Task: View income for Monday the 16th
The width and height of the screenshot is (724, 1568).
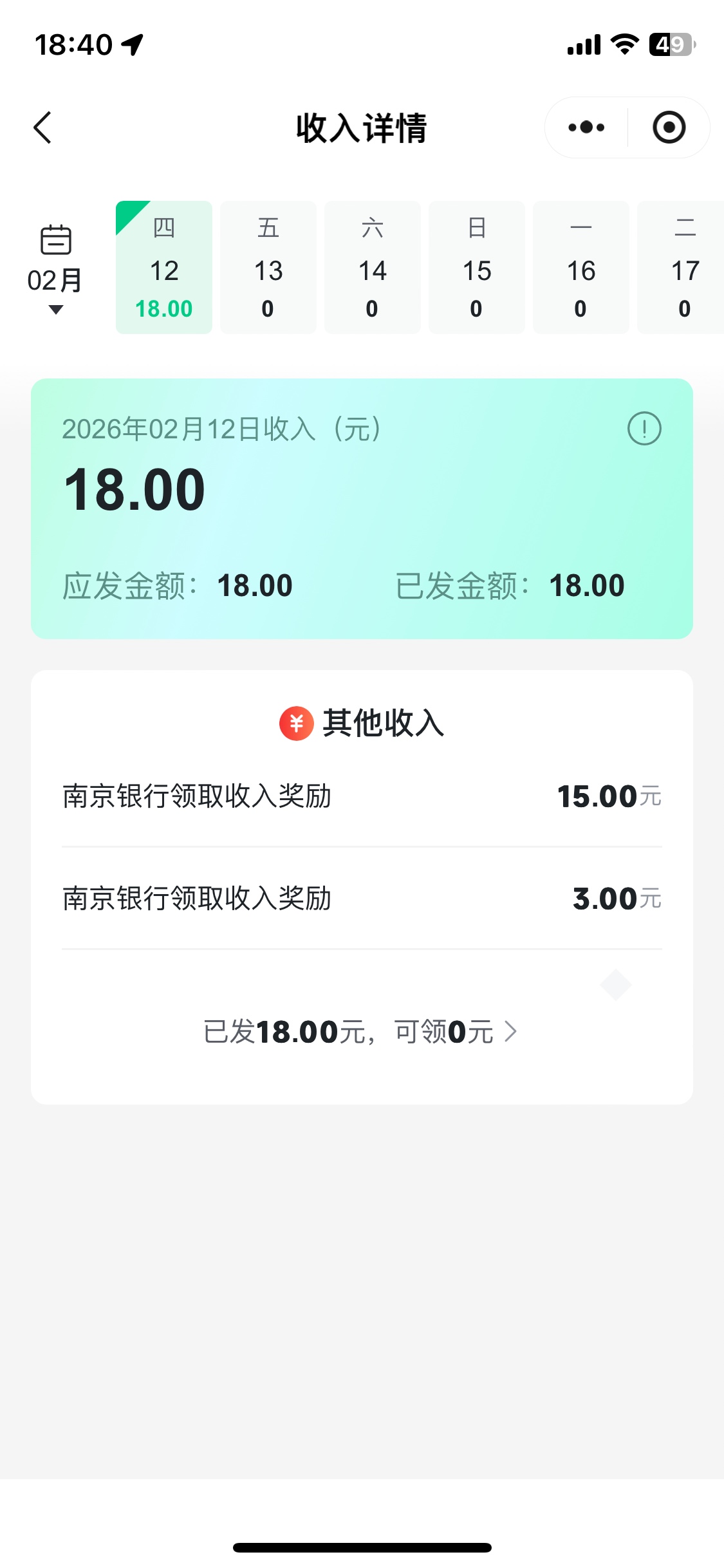Action: [x=581, y=268]
